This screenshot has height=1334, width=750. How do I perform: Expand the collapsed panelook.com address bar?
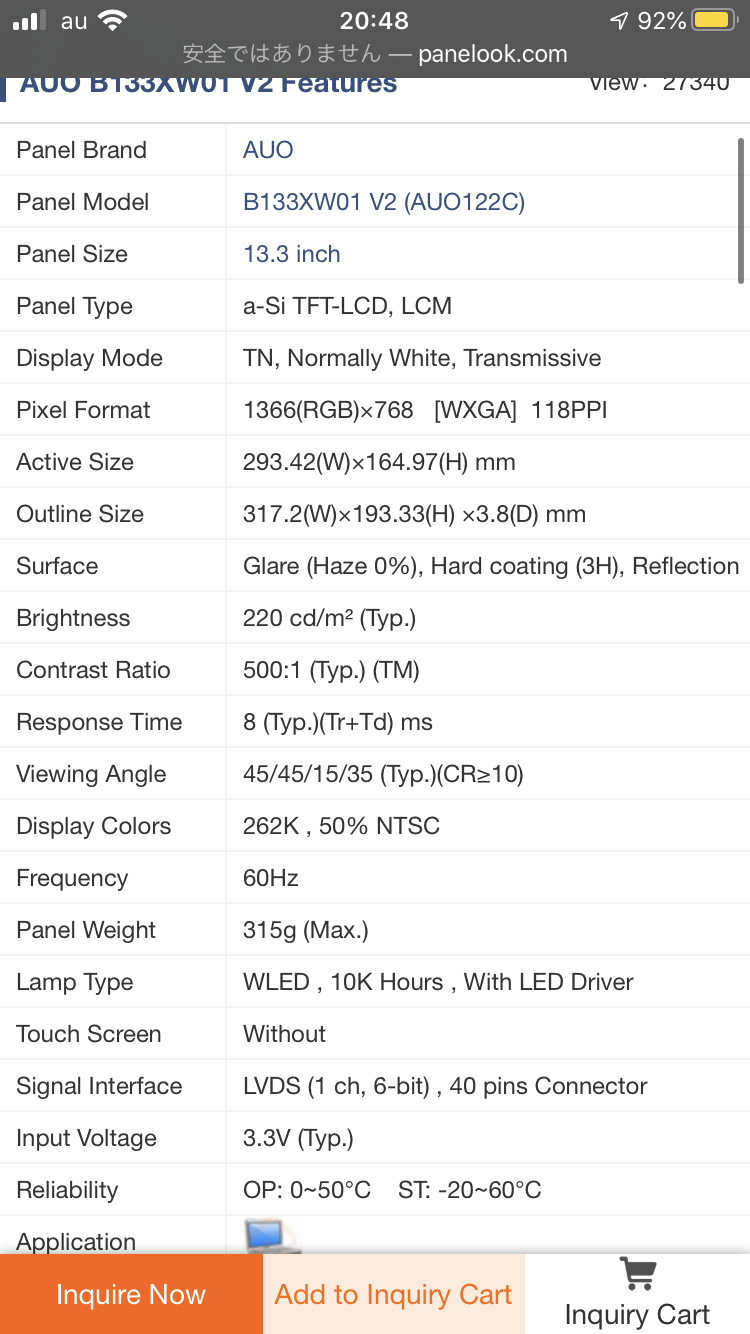pos(375,54)
